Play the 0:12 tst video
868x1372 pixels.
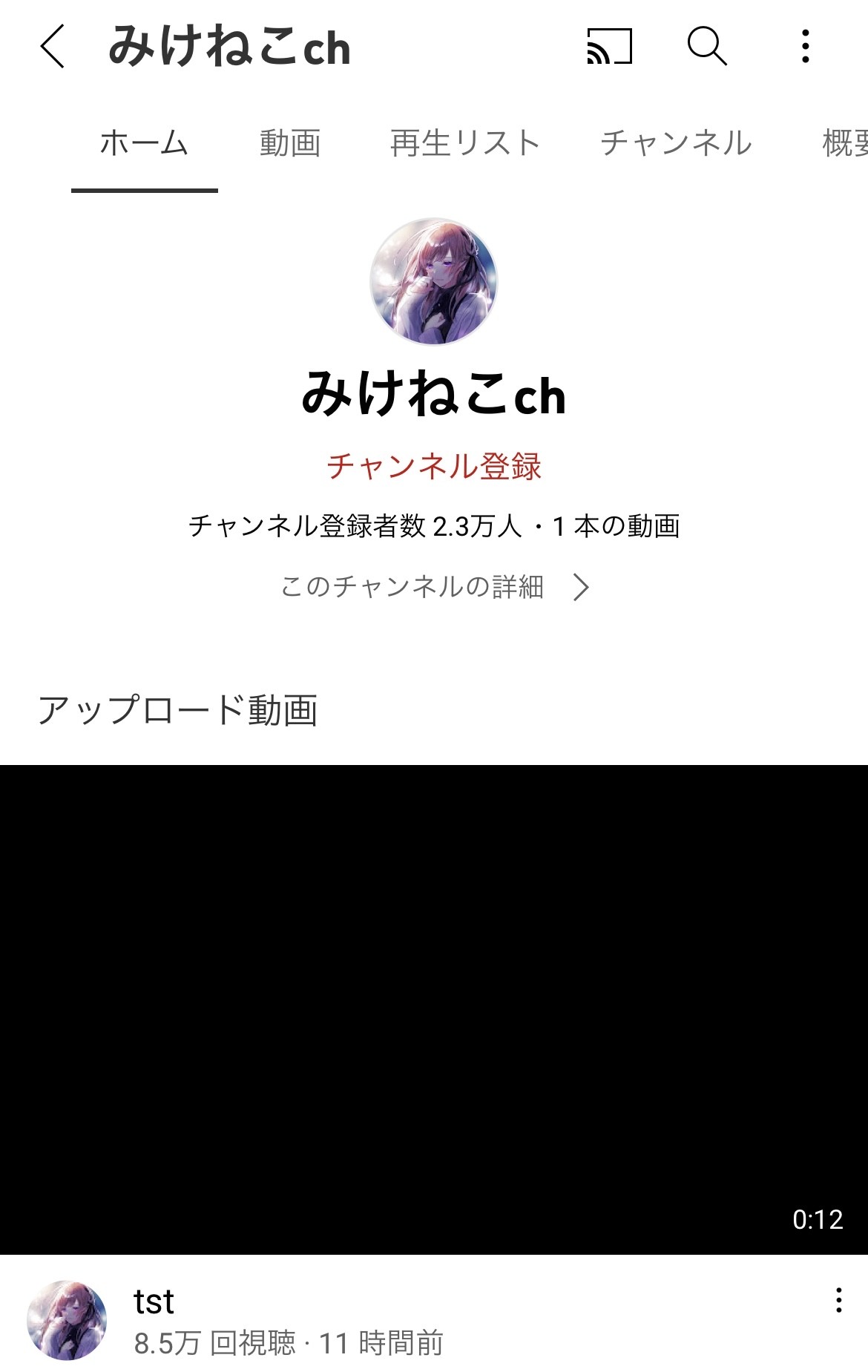pos(434,1009)
